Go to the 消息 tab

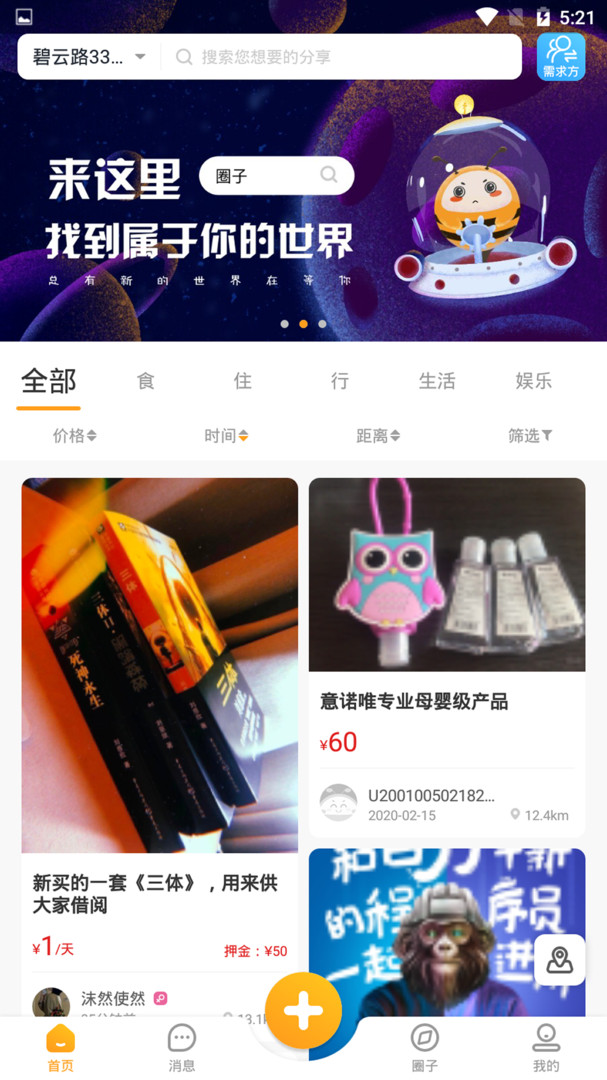pos(182,1047)
